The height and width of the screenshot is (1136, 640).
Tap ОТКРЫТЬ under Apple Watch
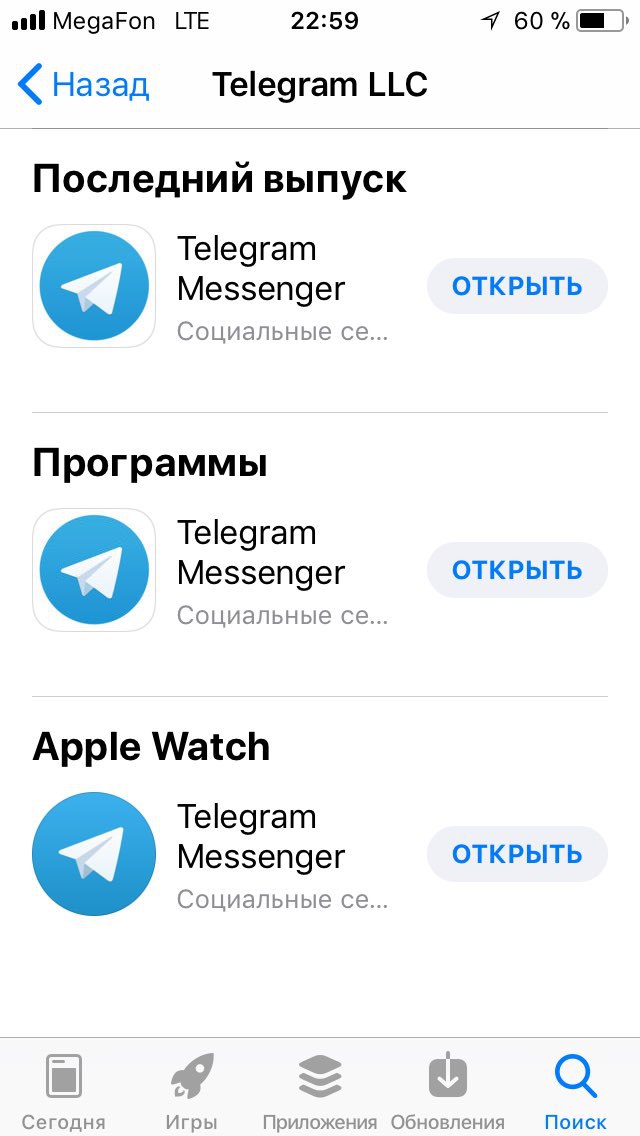517,854
